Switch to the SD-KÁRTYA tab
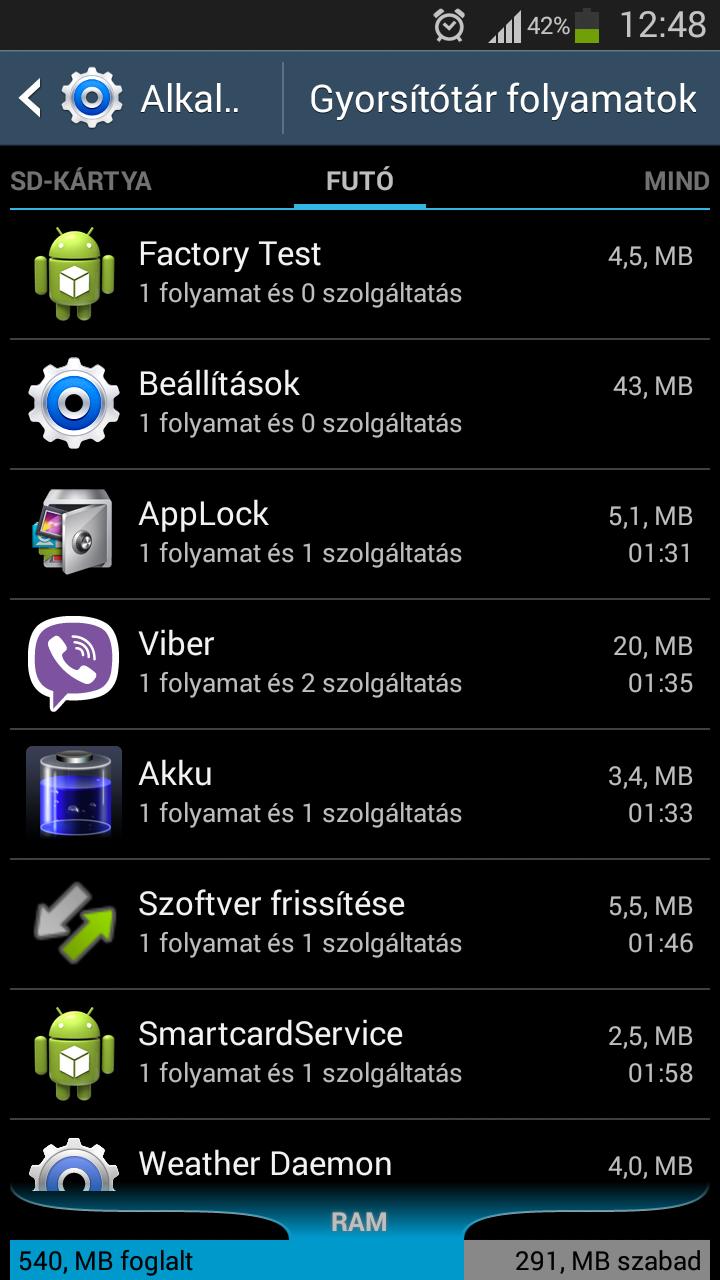 tap(81, 182)
